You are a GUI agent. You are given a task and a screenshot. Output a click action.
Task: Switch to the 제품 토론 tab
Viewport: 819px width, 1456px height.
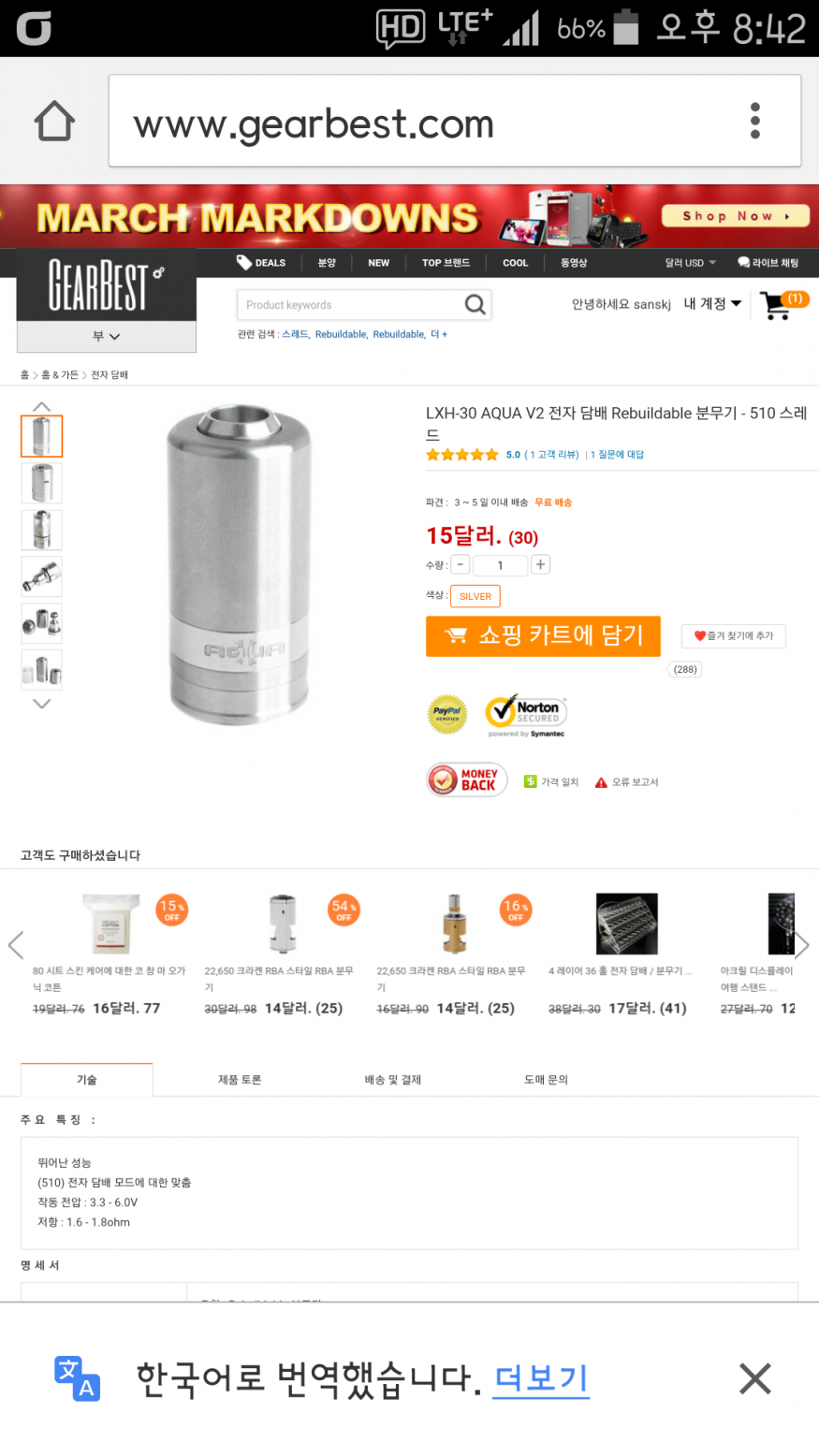(240, 1080)
